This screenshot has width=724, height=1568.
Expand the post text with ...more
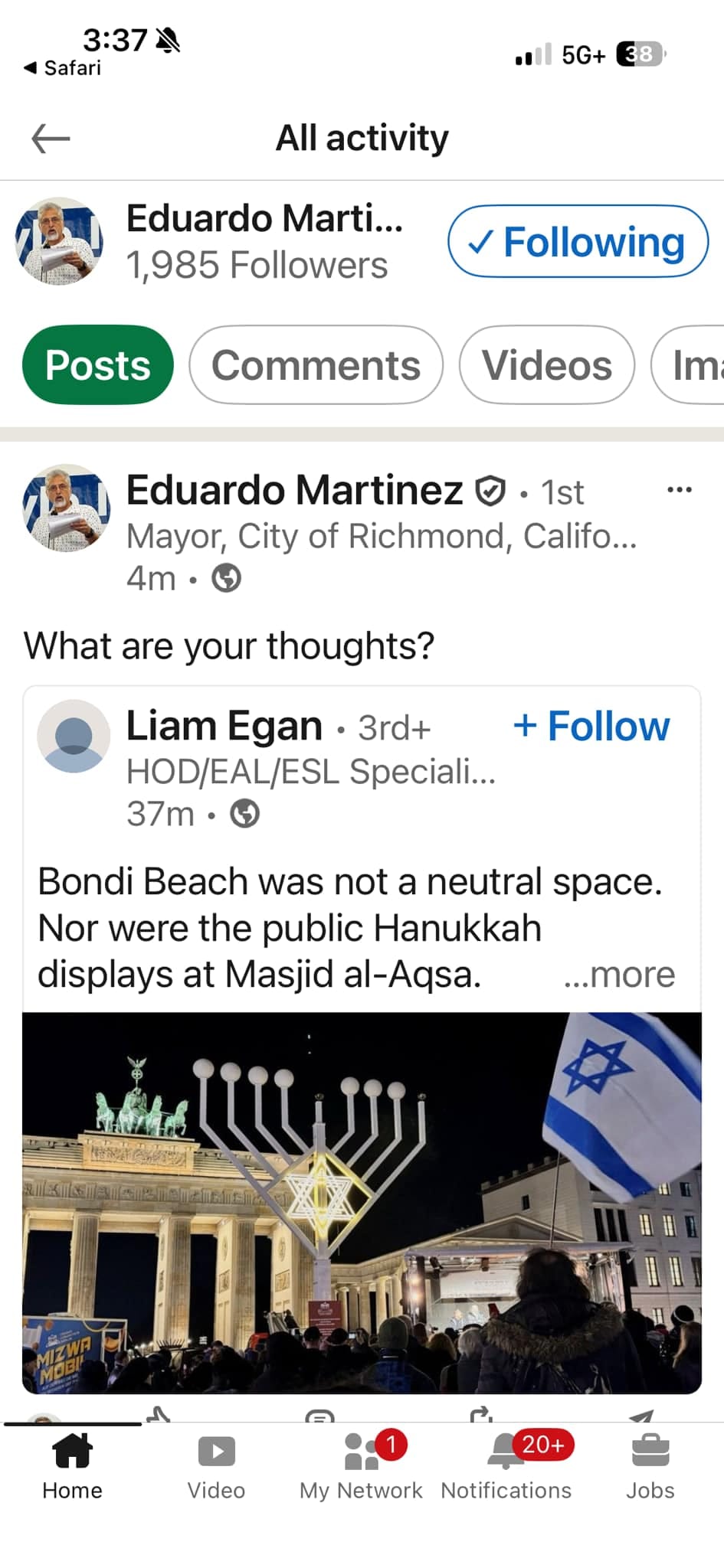click(619, 975)
